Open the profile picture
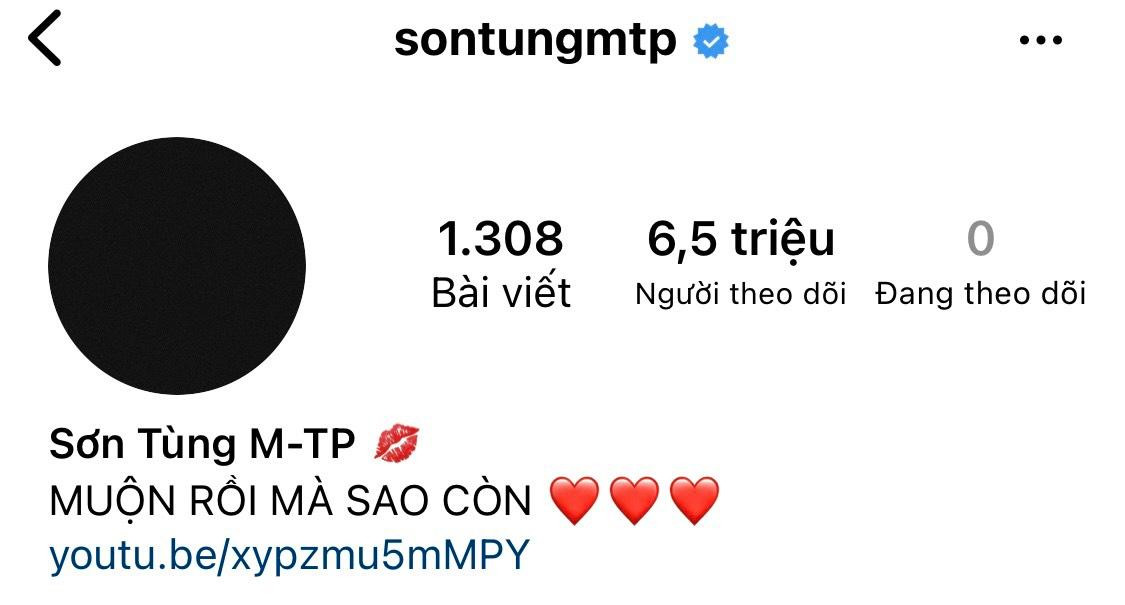Screen dimensions: 1125x605 tap(177, 266)
